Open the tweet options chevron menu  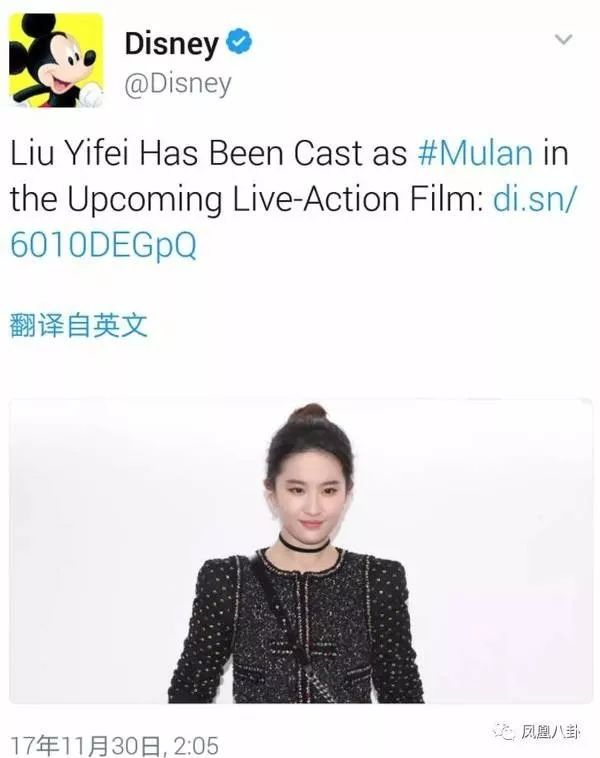click(x=564, y=40)
